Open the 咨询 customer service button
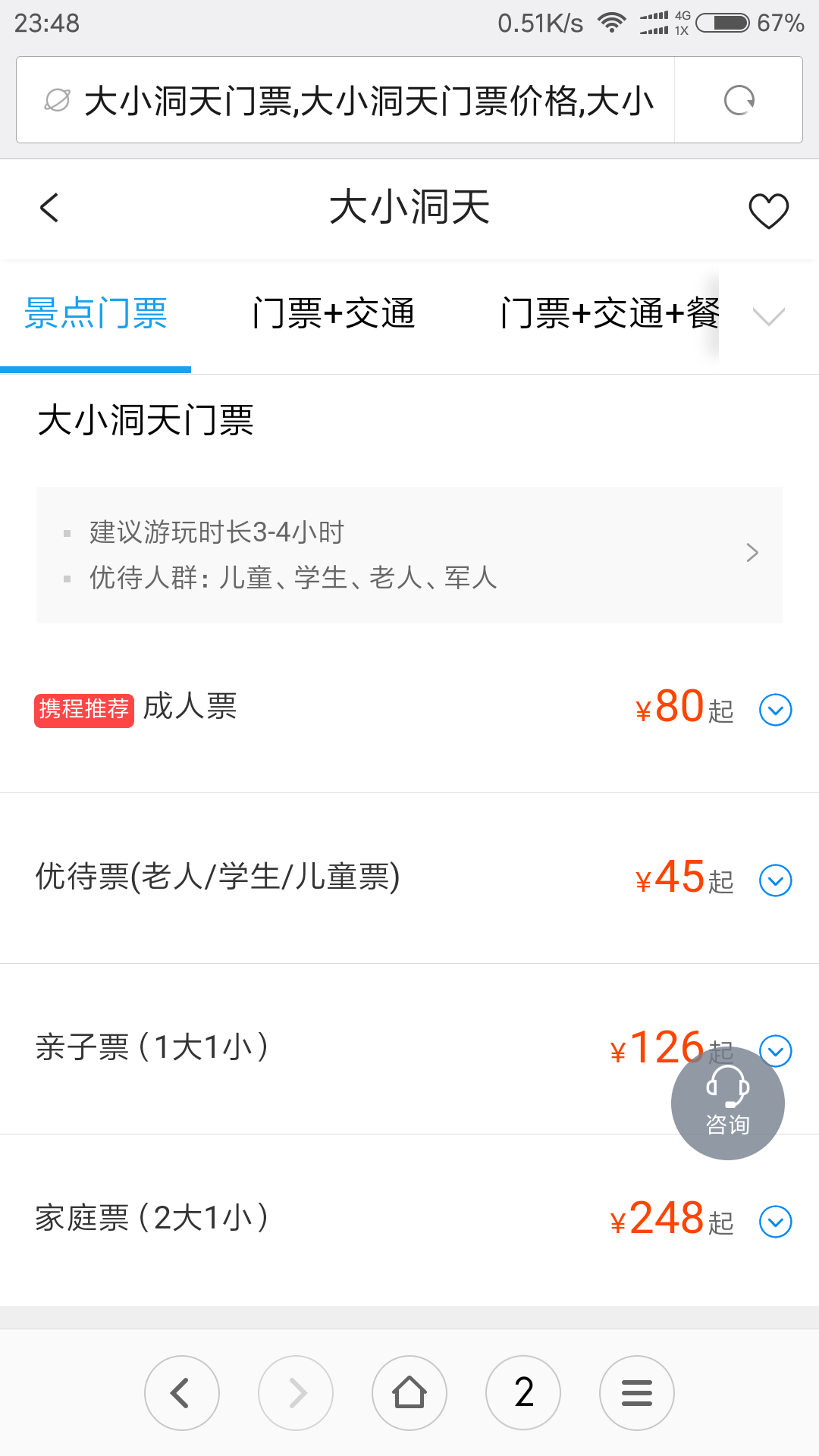Screen dimensions: 819x1456 (728, 1103)
